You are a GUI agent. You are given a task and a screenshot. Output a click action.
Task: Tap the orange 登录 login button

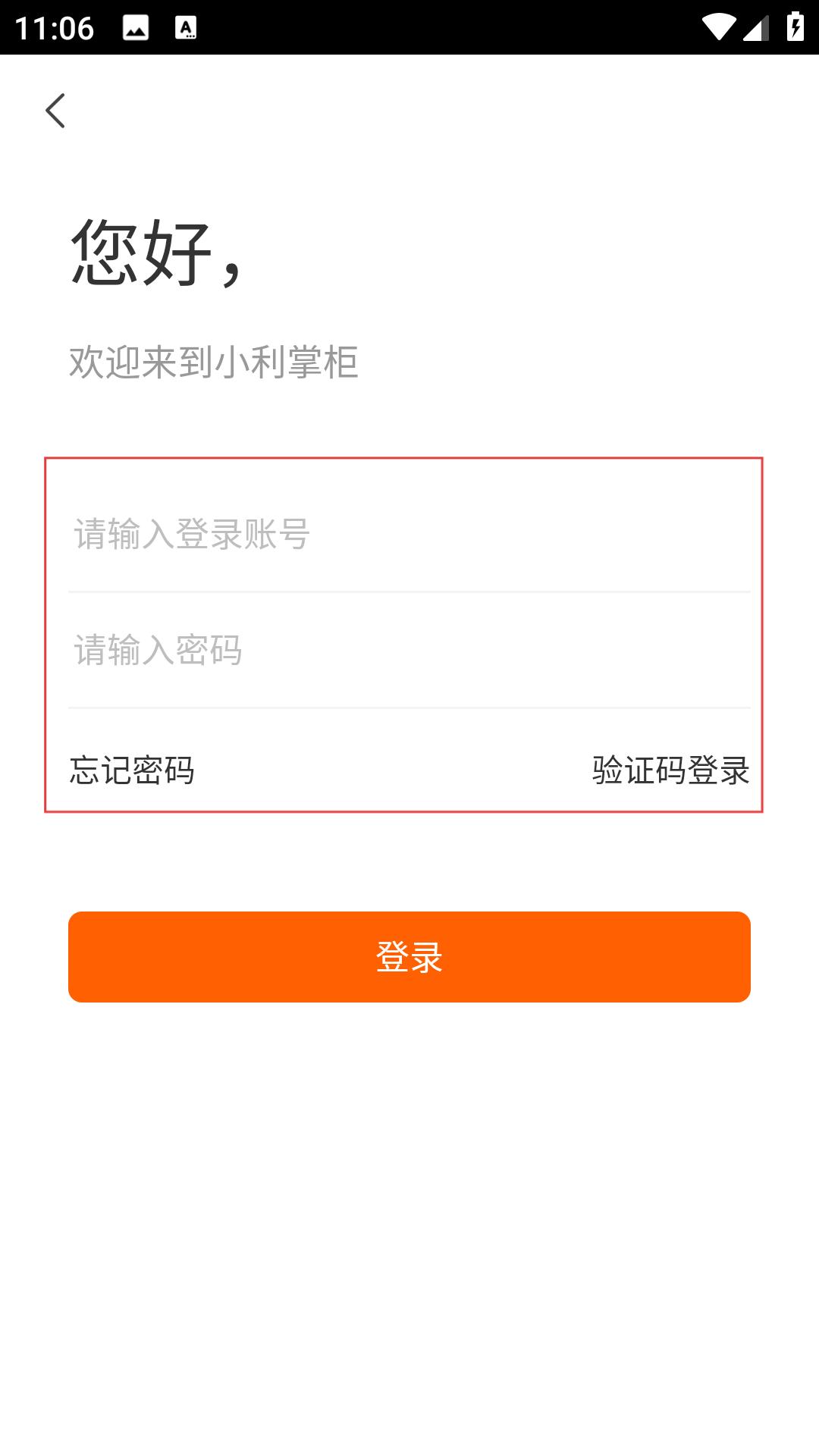click(409, 957)
